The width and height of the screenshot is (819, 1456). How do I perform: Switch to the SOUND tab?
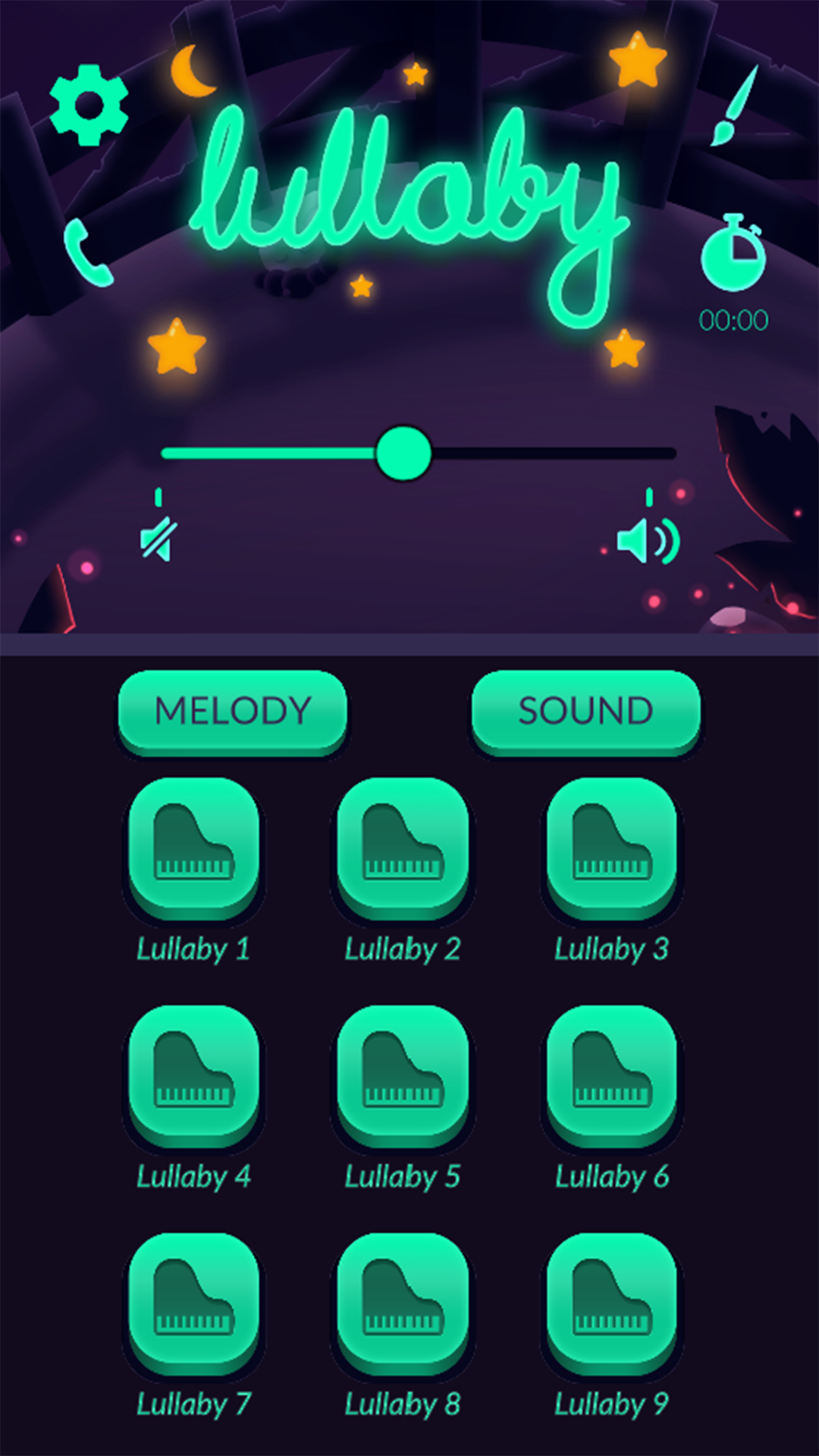[x=585, y=711]
